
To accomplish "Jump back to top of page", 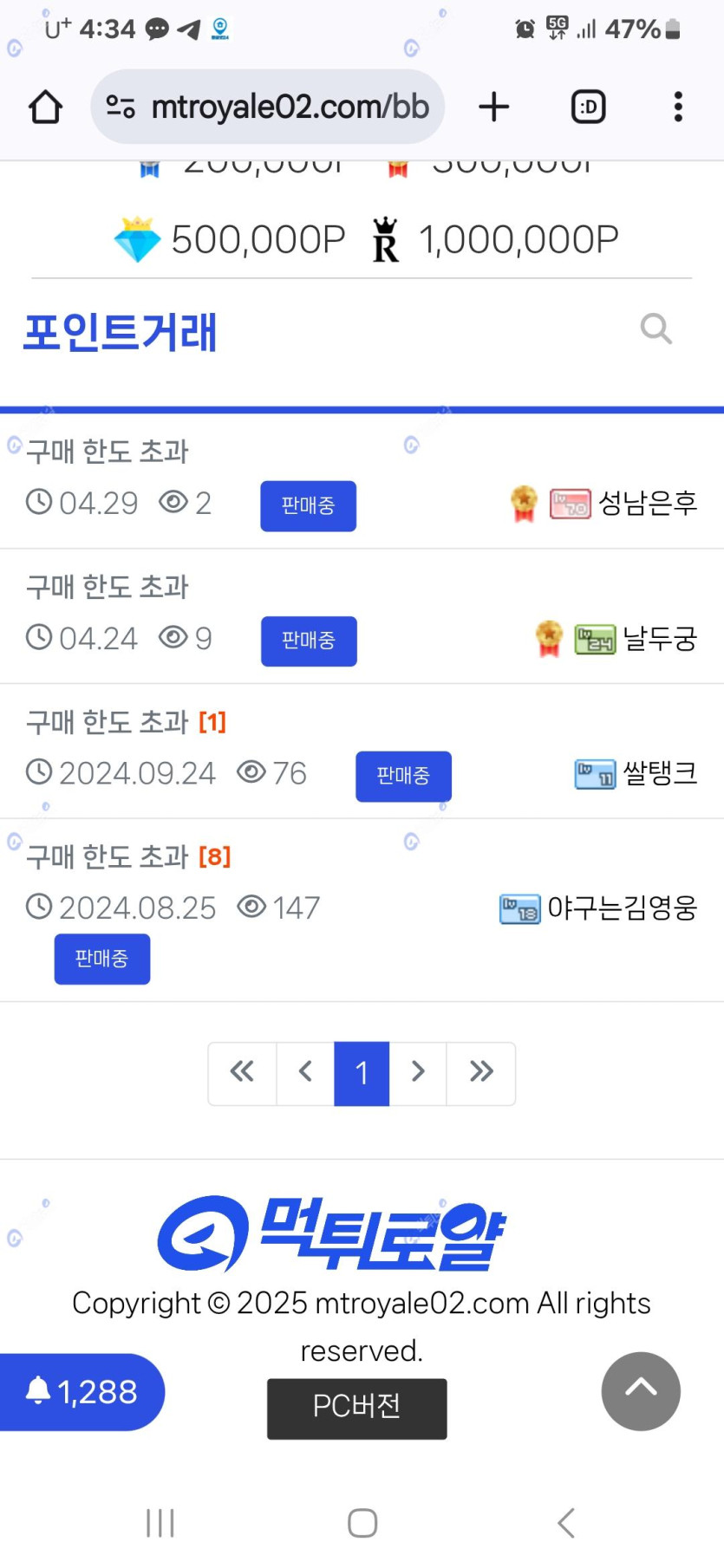I will (641, 1391).
